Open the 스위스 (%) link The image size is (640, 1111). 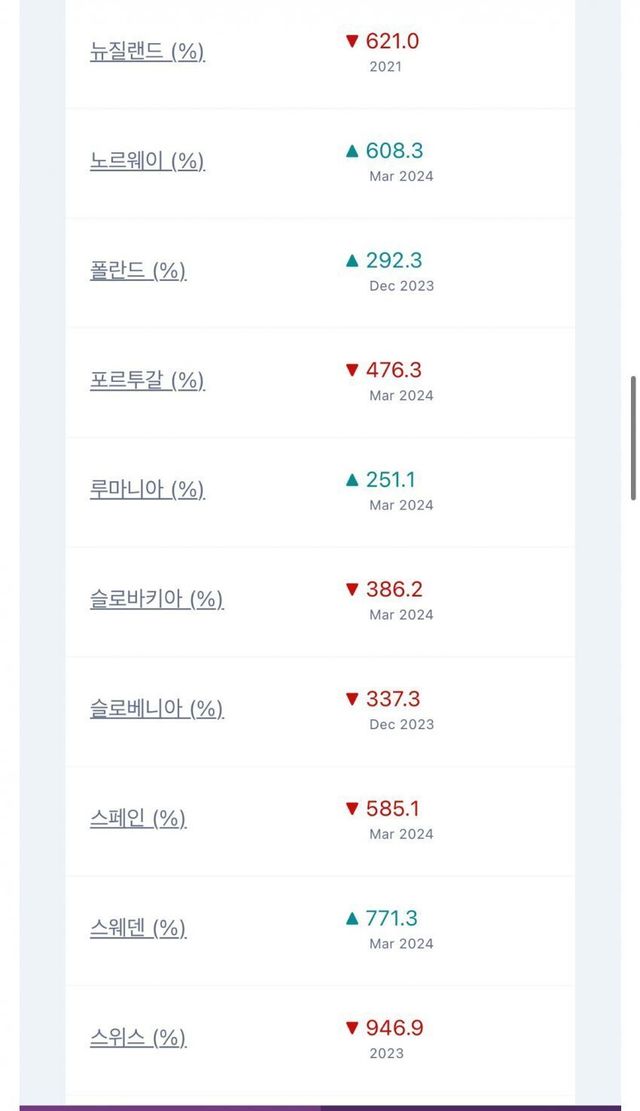tap(138, 1038)
